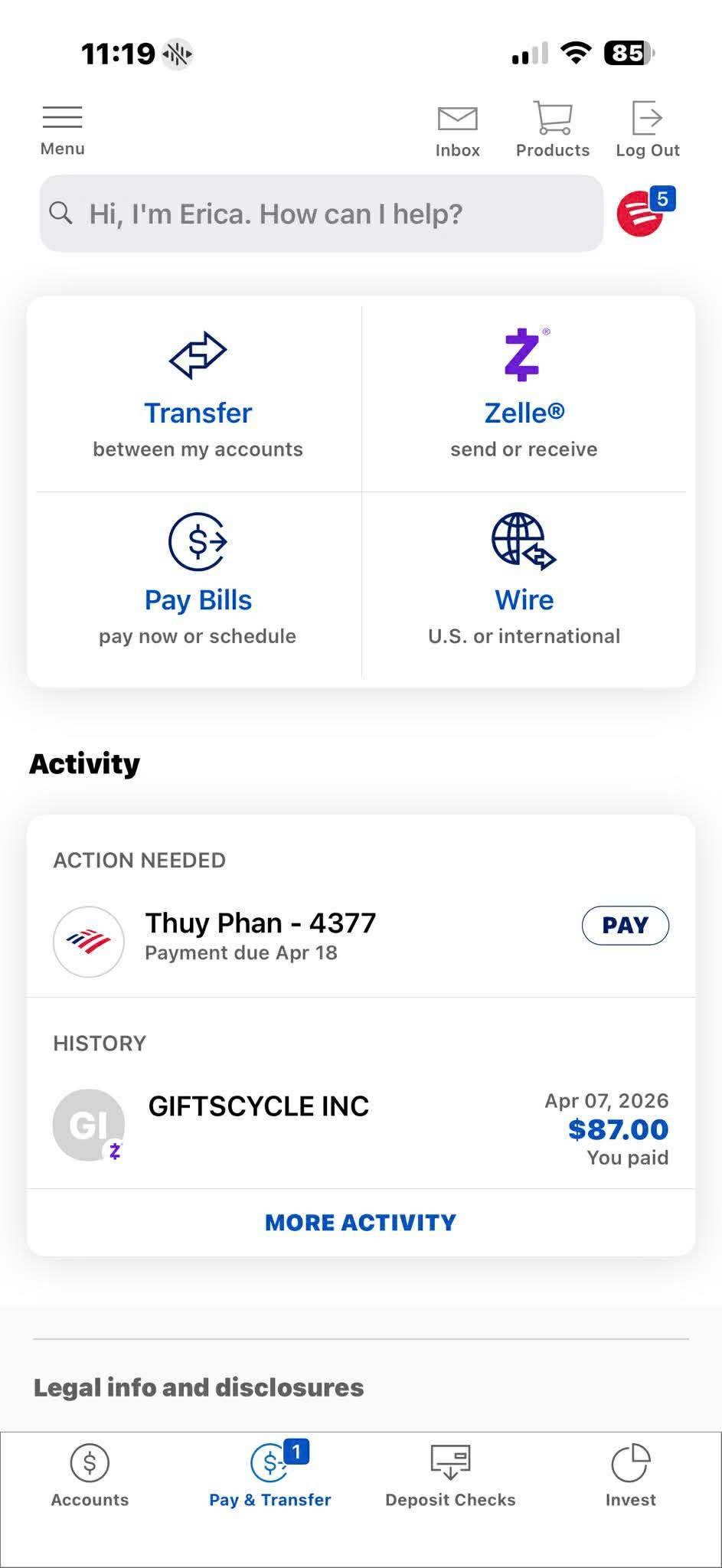
Task: Open the hamburger Menu
Action: click(62, 130)
